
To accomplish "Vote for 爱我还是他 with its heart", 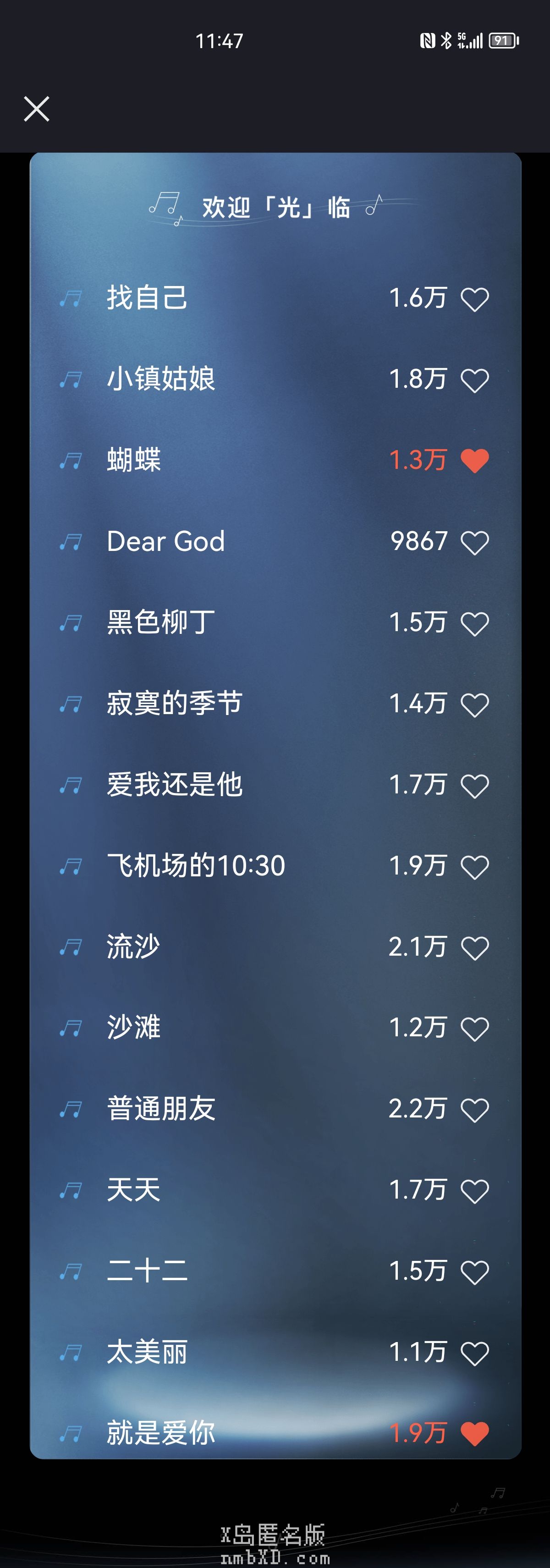I will point(474,786).
